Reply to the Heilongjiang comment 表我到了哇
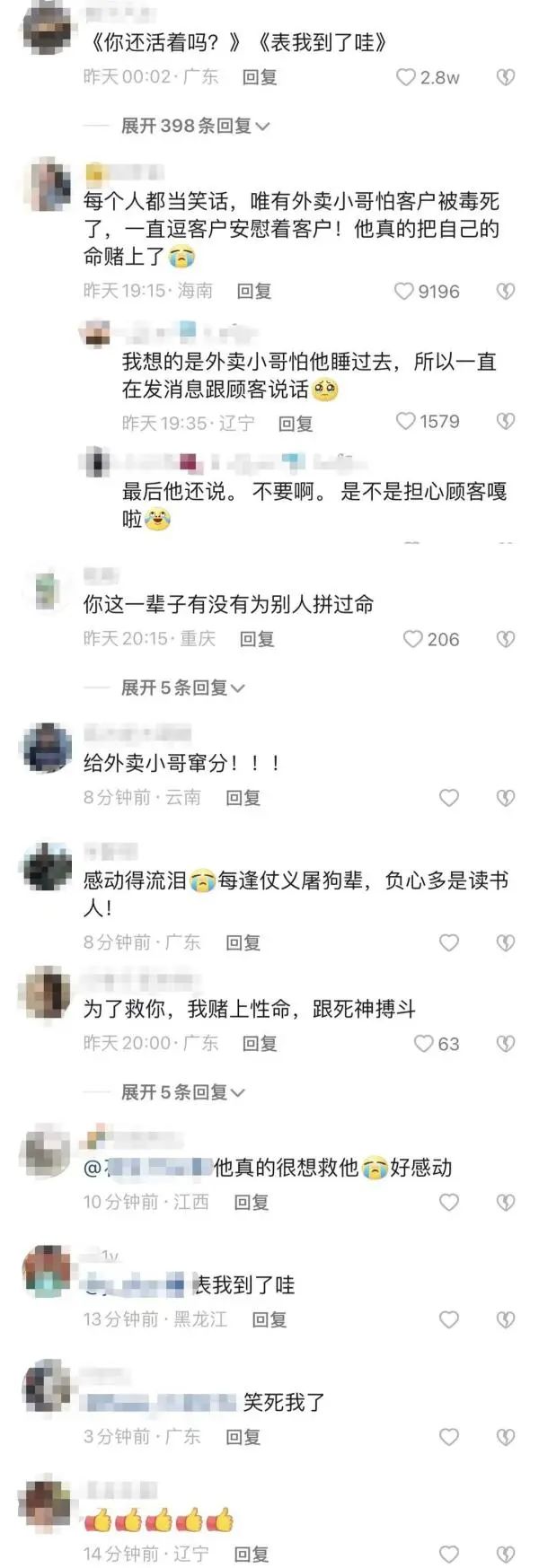539x1568 pixels. coord(269,1319)
